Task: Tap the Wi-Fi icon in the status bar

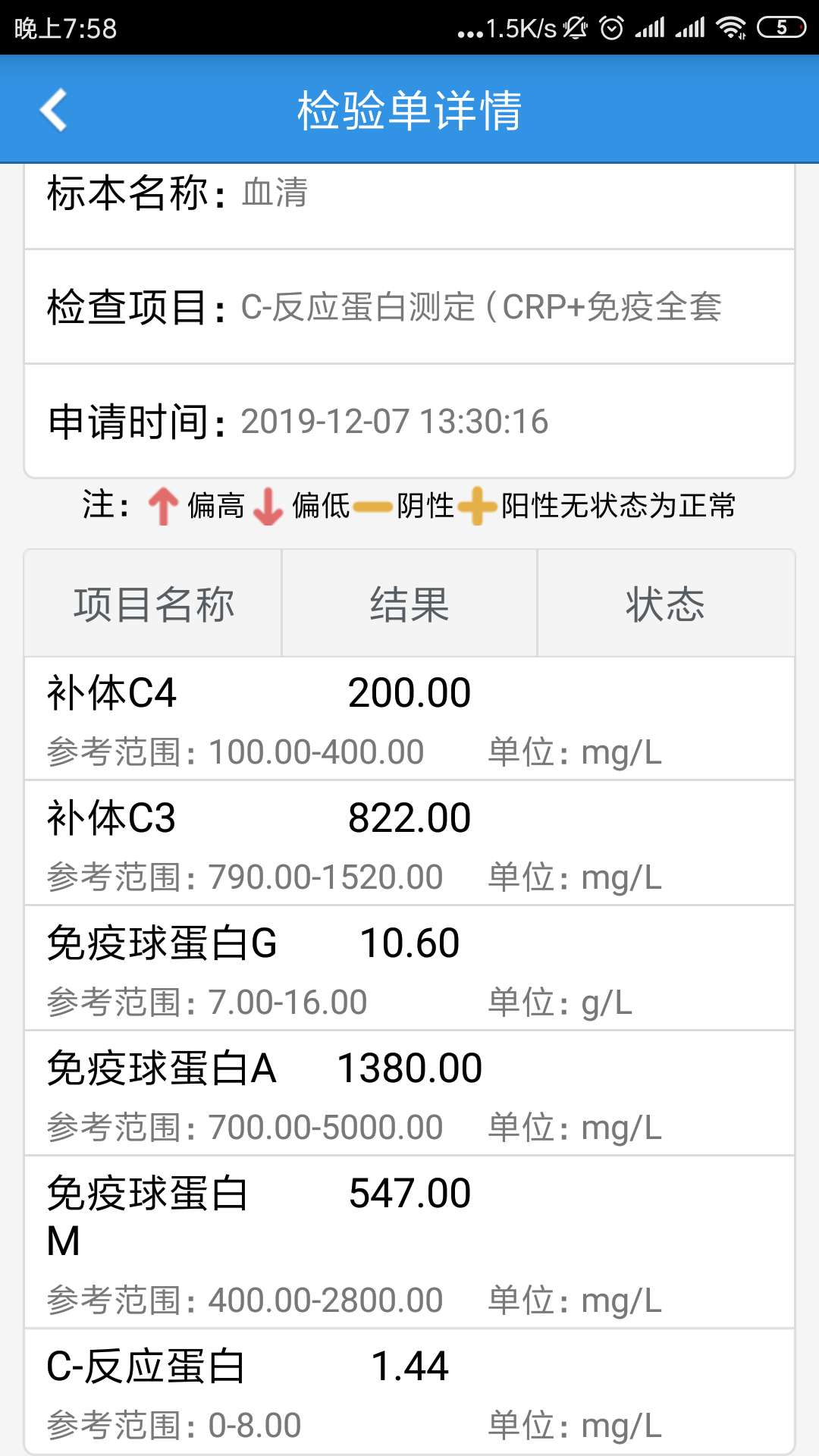Action: point(730,26)
